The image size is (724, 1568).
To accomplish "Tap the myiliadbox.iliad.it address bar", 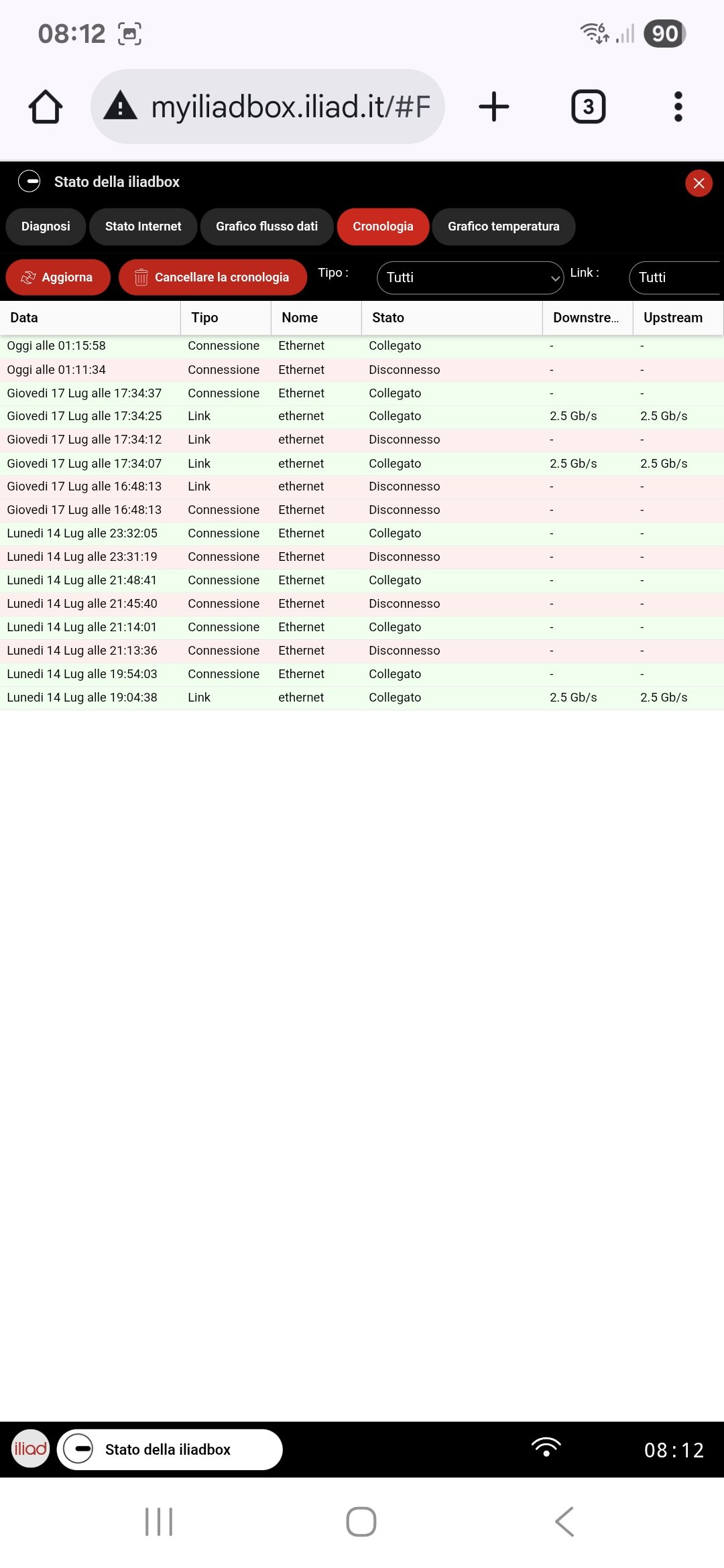I will (268, 107).
